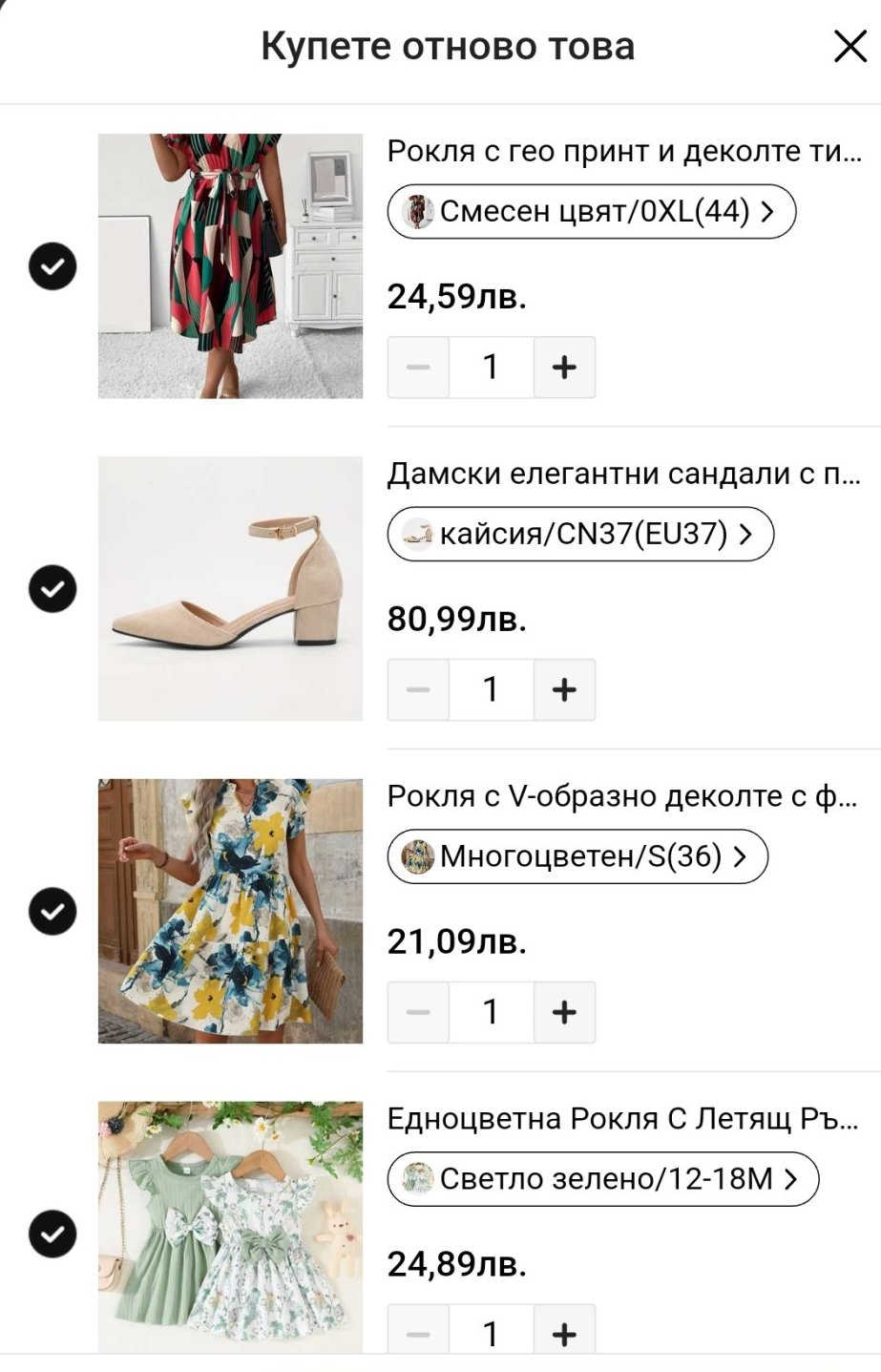Change variant Смесен цвят/0XL(44)
The image size is (881, 1372).
tap(591, 211)
